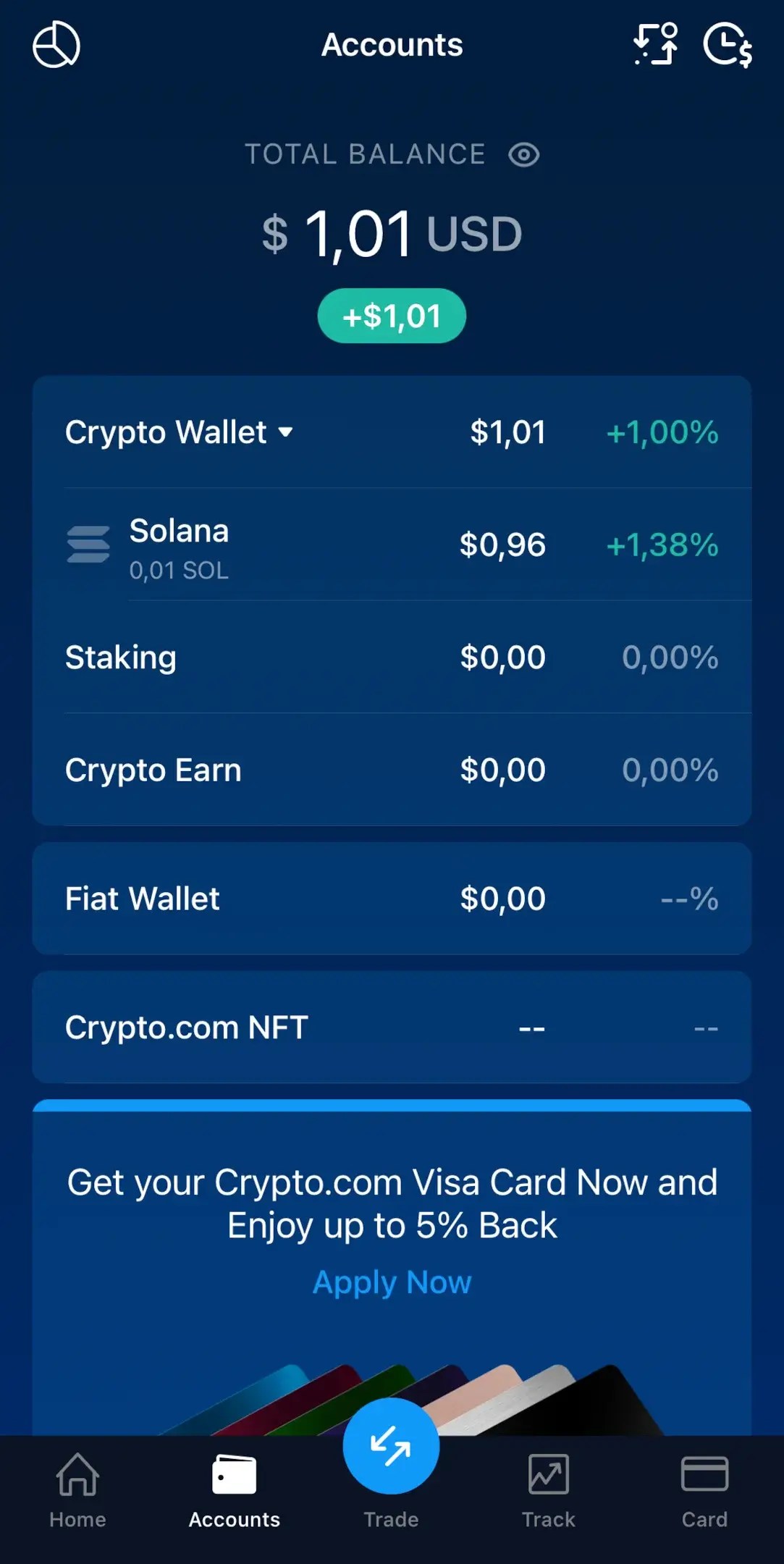Open the portfolio pie chart view
784x1564 pixels.
[55, 45]
